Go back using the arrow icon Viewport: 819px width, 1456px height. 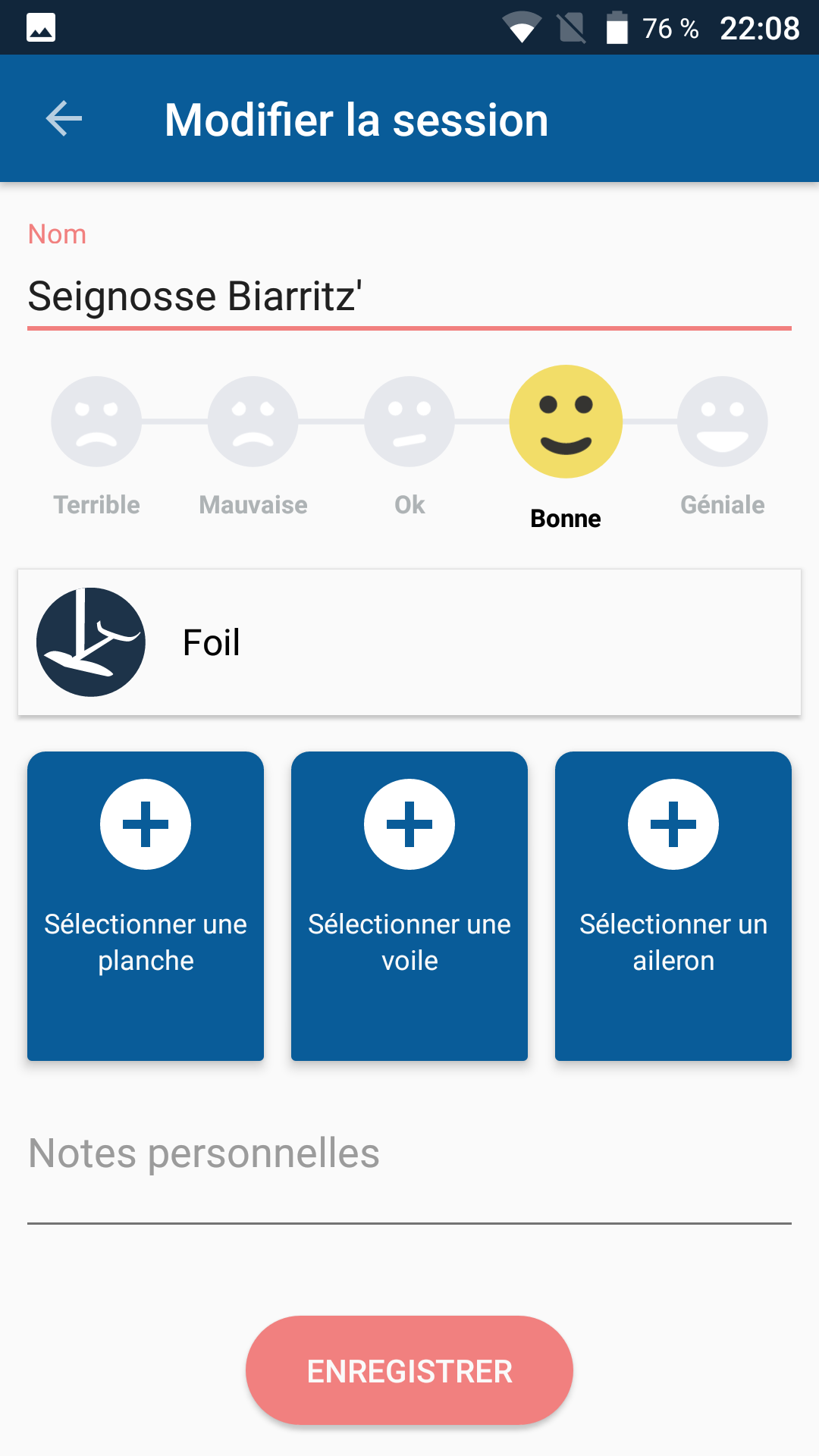pyautogui.click(x=64, y=119)
